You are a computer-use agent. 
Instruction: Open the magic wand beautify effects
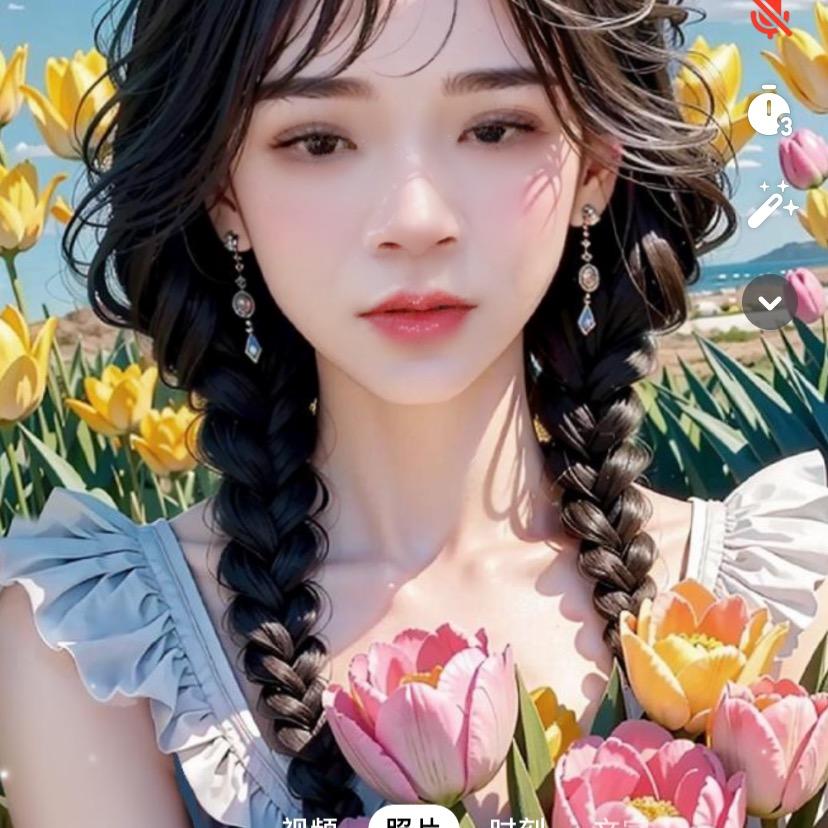[x=771, y=204]
